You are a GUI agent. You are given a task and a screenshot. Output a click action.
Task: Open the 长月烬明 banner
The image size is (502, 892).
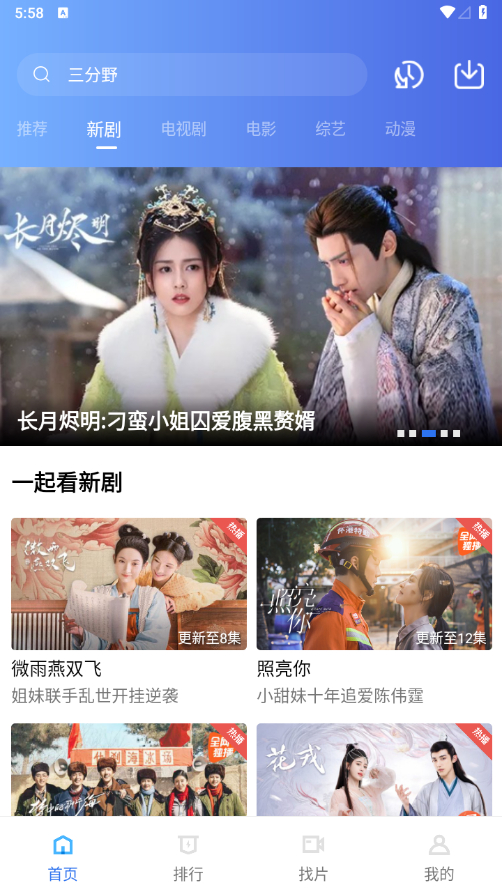(251, 306)
